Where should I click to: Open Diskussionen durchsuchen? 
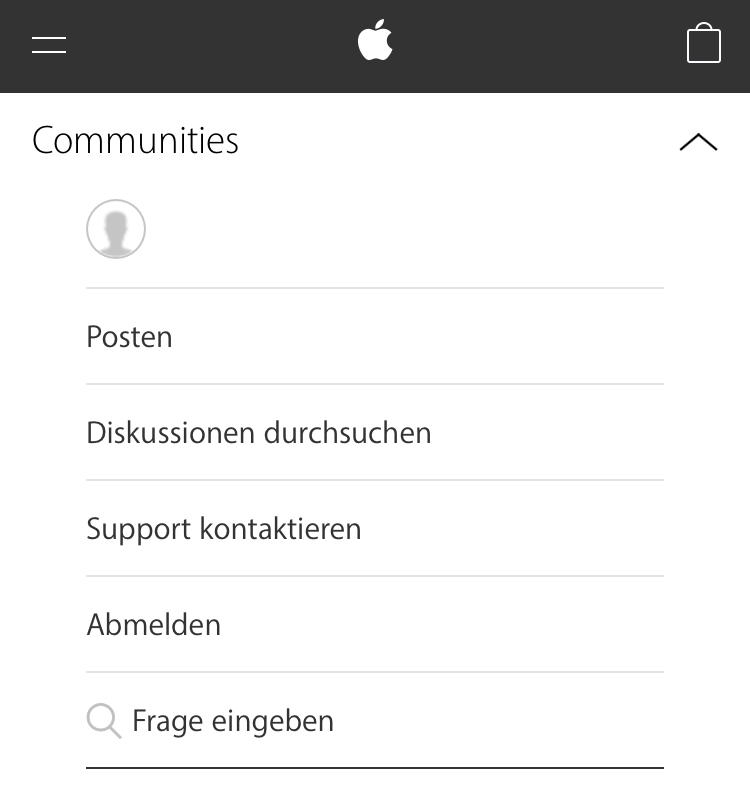point(259,433)
